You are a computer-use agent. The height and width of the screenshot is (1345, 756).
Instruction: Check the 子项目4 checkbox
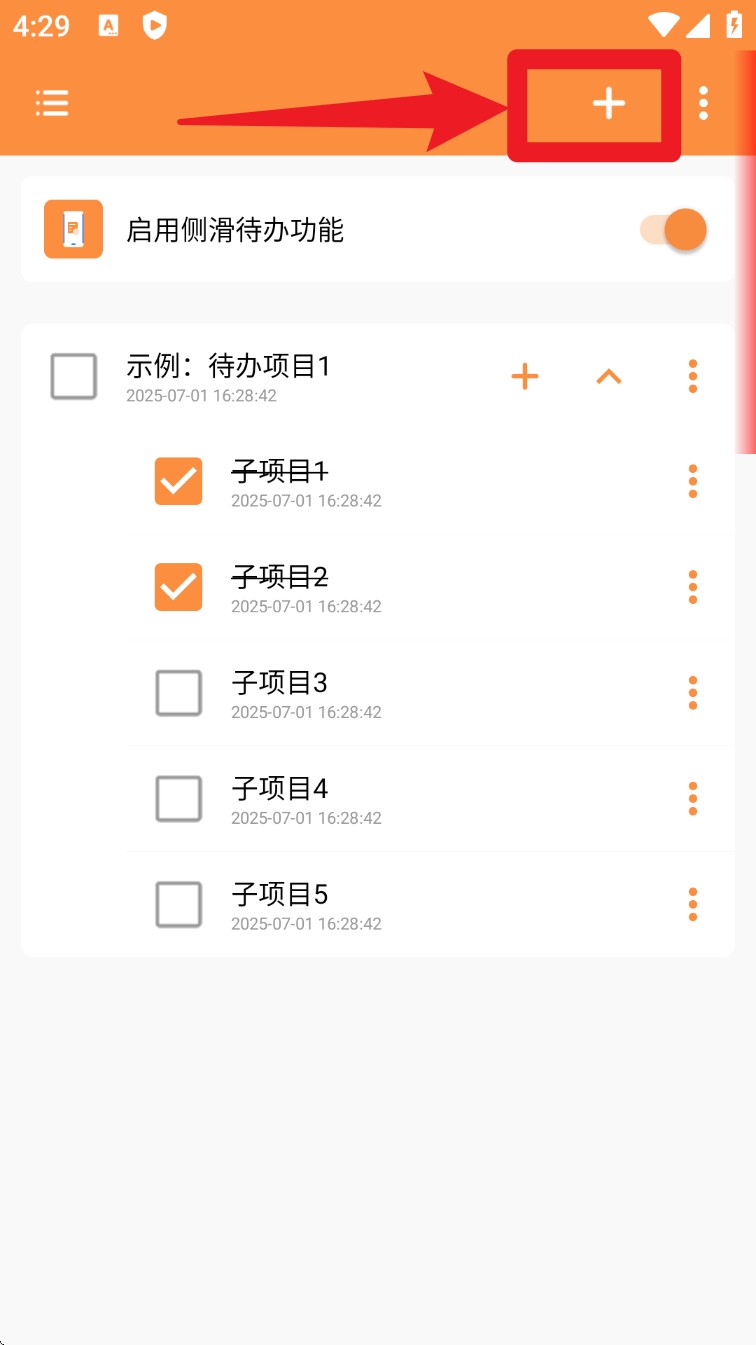(x=178, y=798)
